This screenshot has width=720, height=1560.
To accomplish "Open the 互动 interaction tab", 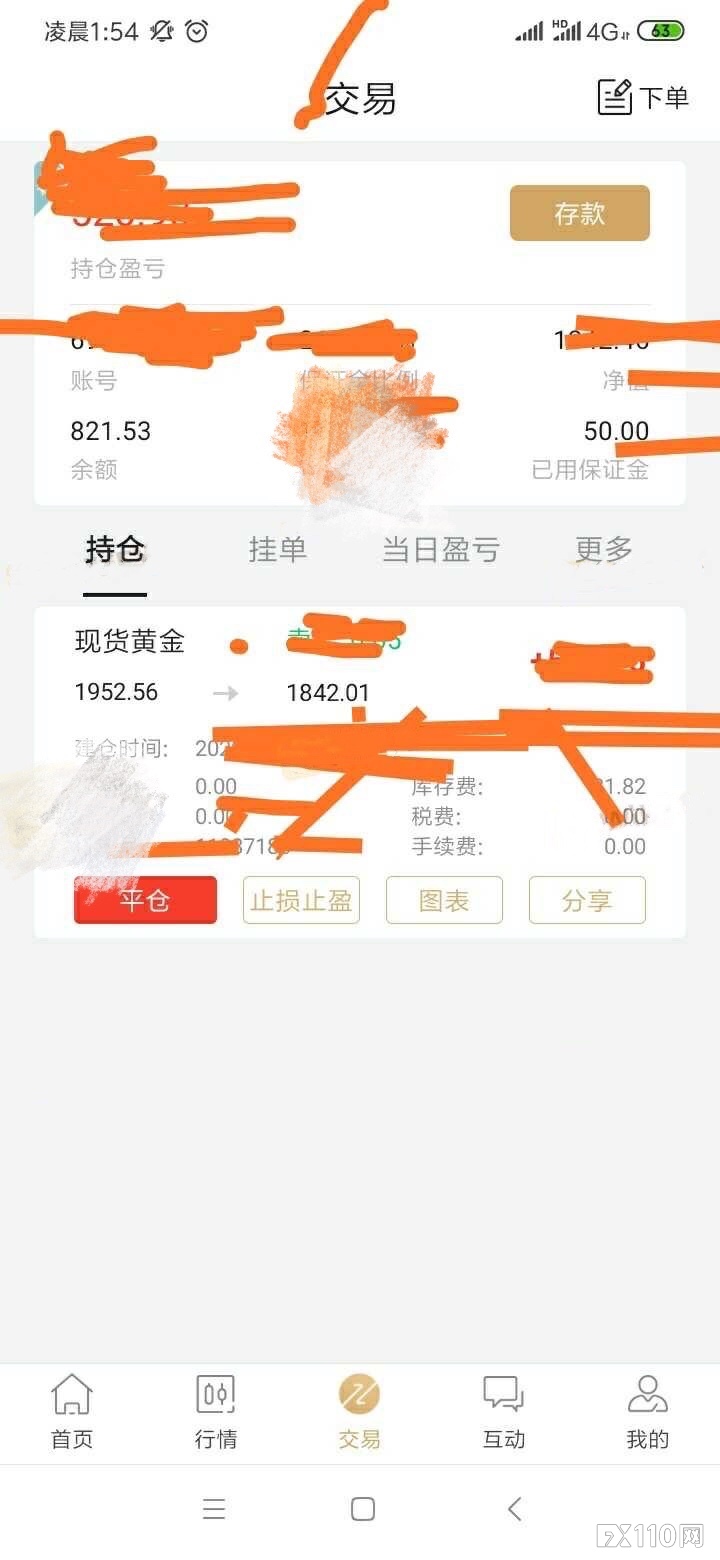I will click(503, 1412).
